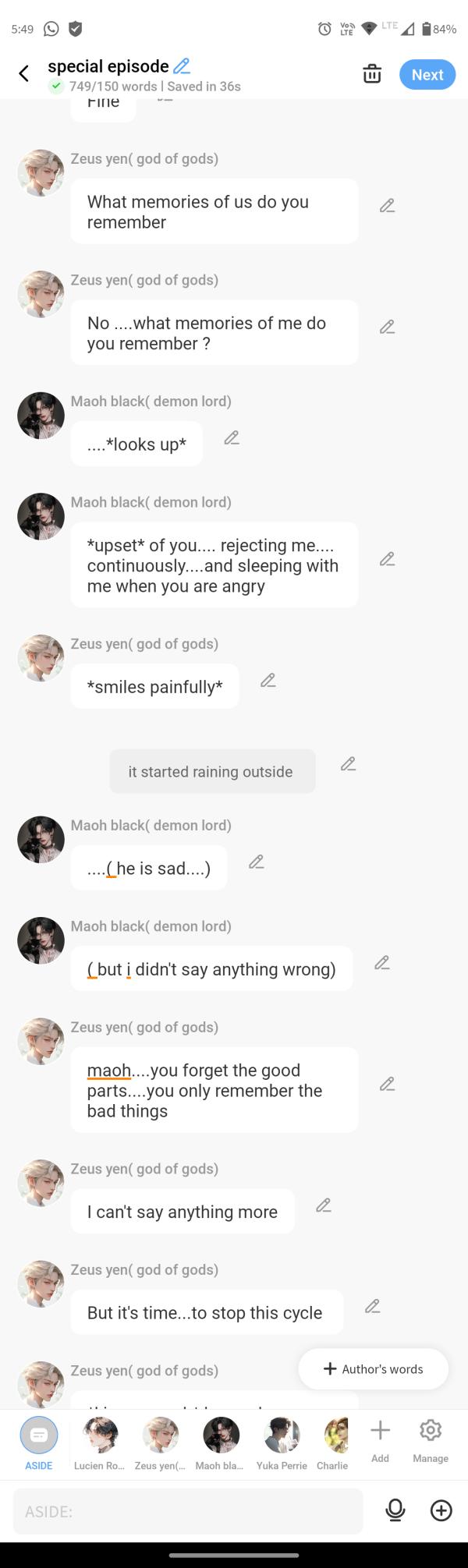This screenshot has width=468, height=1568.
Task: Choose Lucien Ro... as the speaker
Action: [x=100, y=1442]
